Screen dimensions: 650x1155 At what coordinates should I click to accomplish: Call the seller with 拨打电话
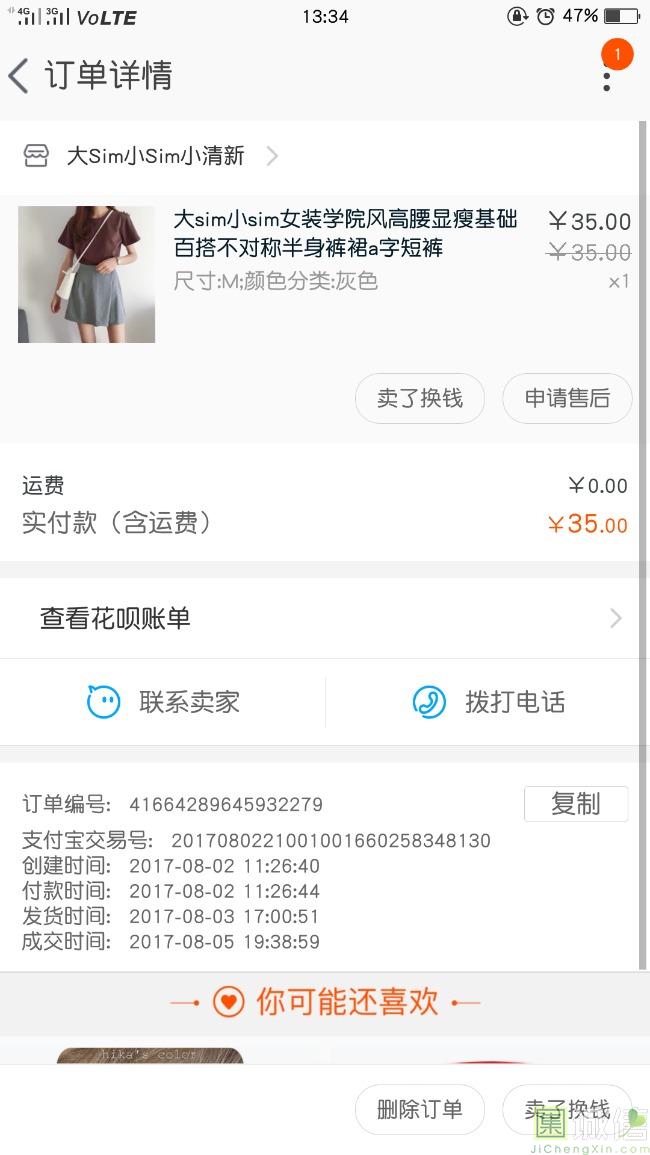click(488, 702)
